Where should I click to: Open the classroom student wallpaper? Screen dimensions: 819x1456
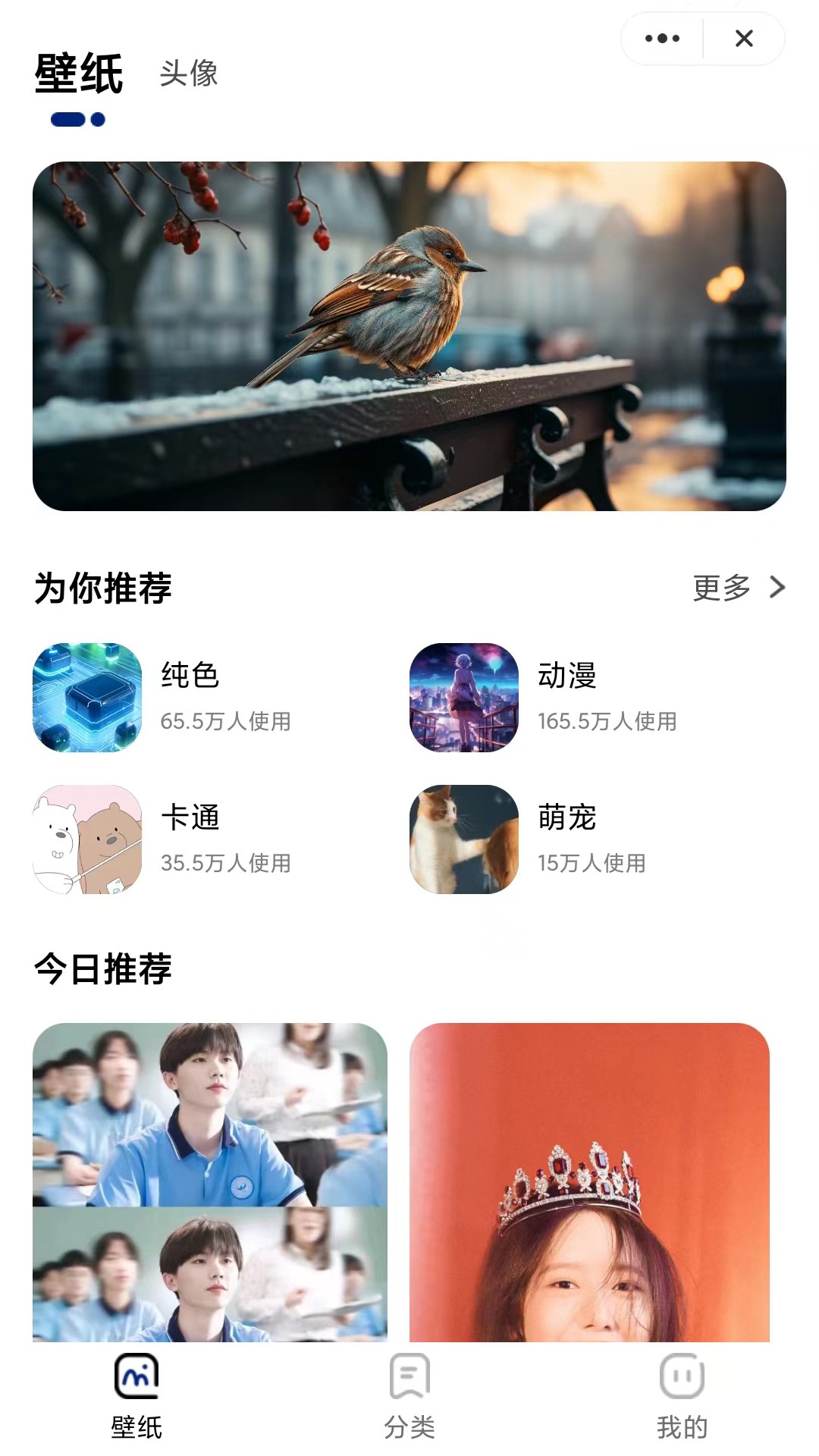pyautogui.click(x=210, y=1181)
